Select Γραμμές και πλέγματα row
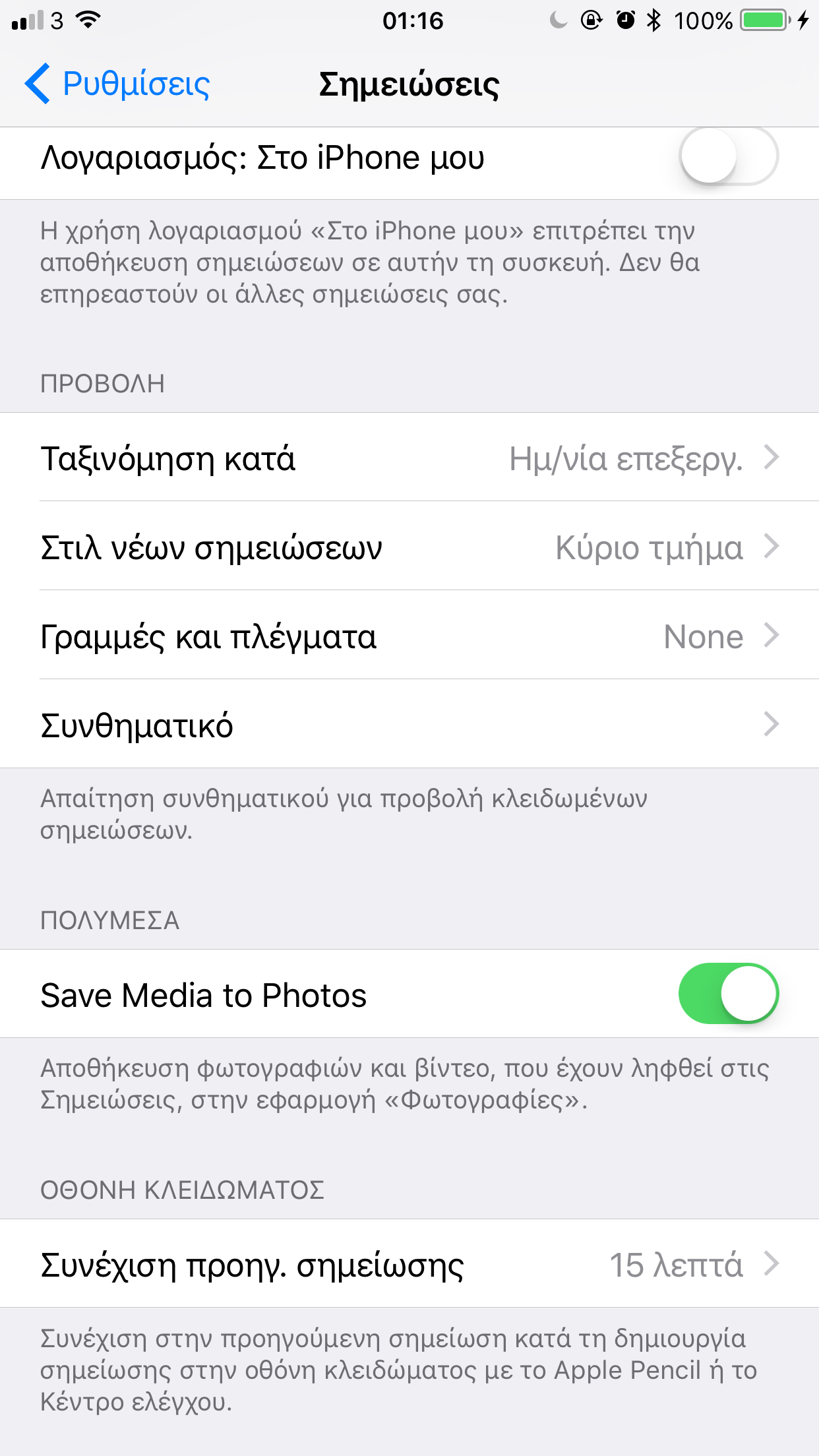The image size is (819, 1456). [409, 636]
